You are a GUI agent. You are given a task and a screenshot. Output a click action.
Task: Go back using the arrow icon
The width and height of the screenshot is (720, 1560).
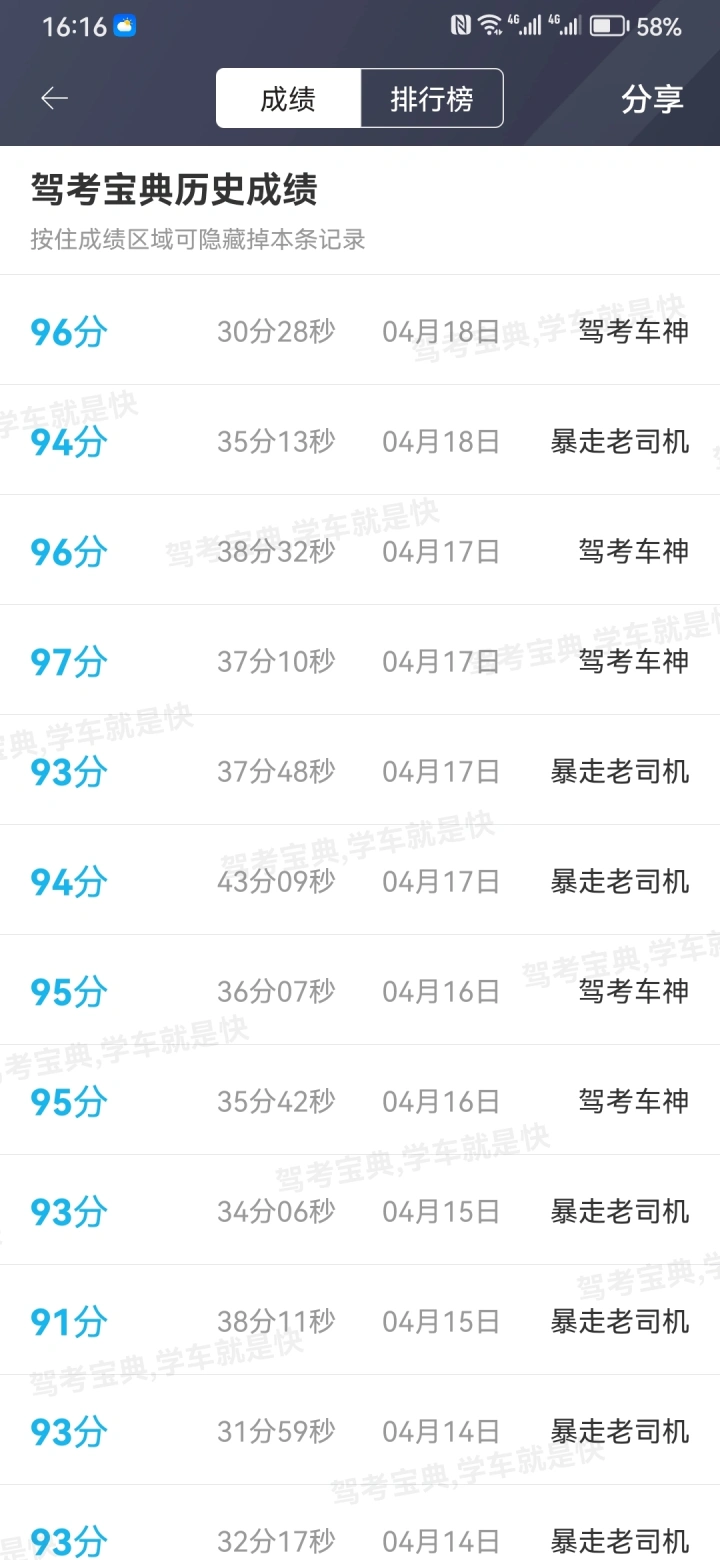(54, 98)
